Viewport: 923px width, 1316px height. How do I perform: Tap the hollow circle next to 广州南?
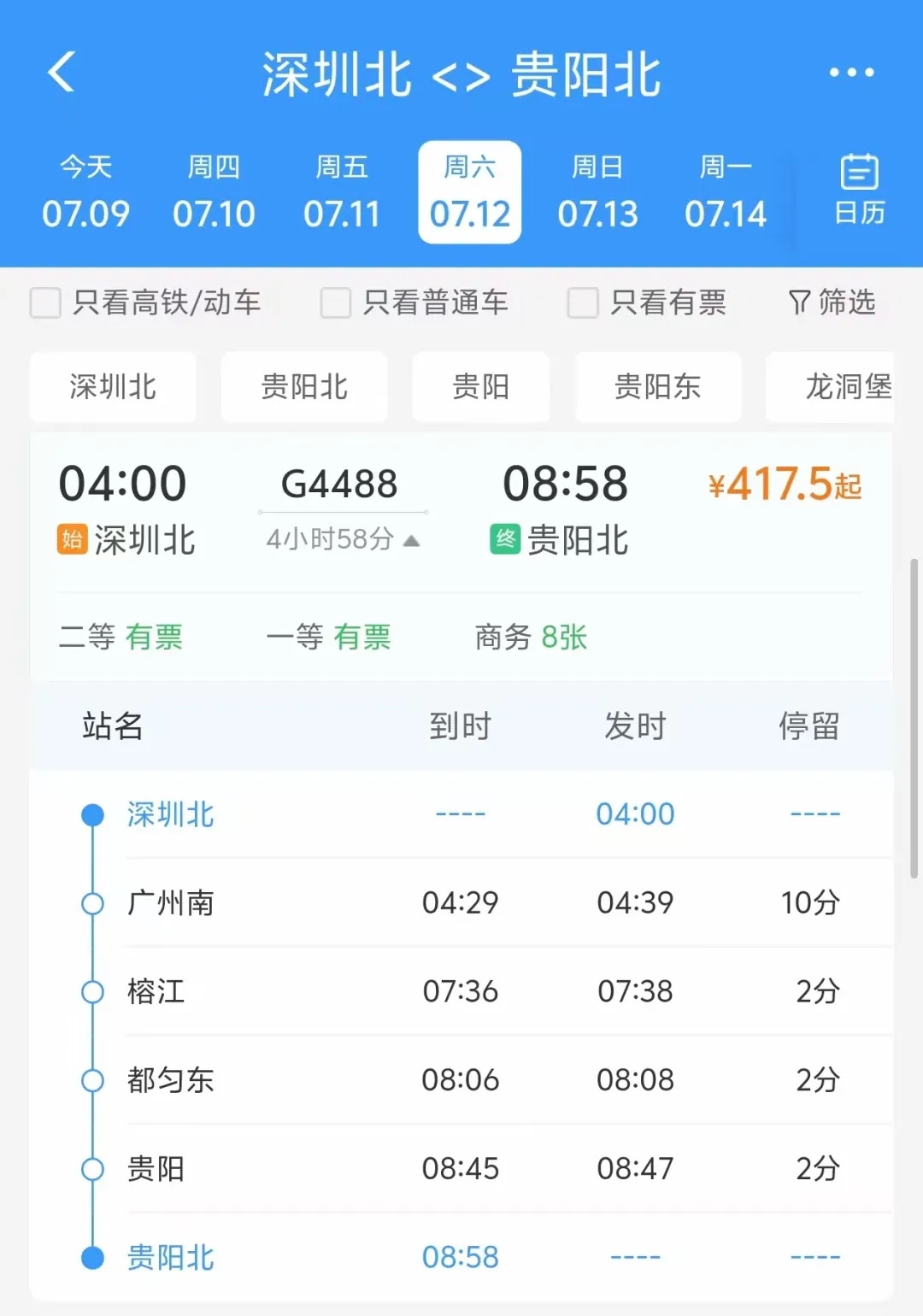(x=92, y=903)
